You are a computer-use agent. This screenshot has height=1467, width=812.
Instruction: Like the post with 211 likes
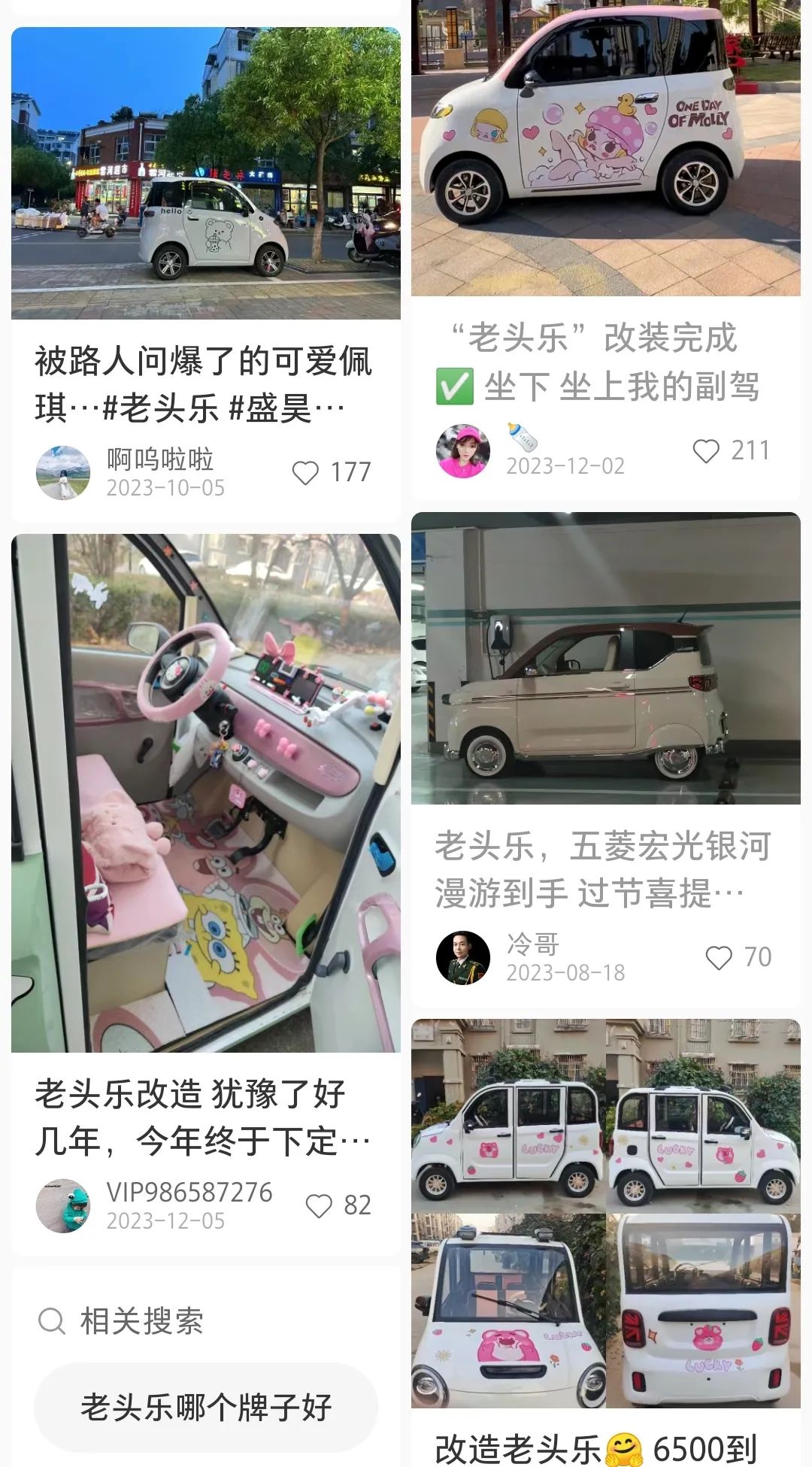[706, 451]
